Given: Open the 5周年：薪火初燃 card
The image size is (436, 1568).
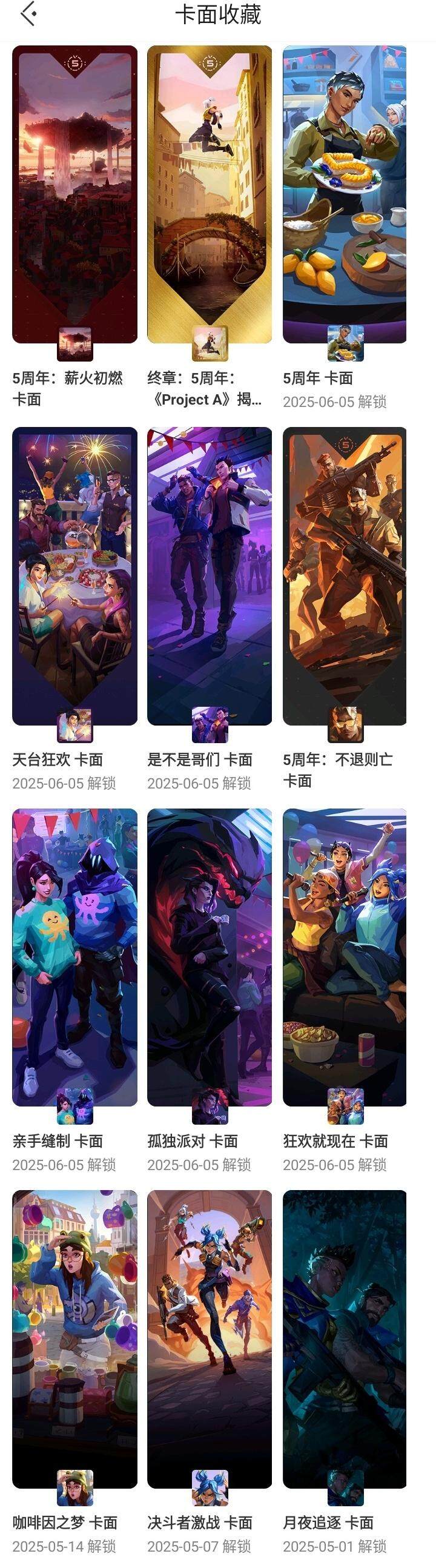Looking at the screenshot, I should pos(74,195).
